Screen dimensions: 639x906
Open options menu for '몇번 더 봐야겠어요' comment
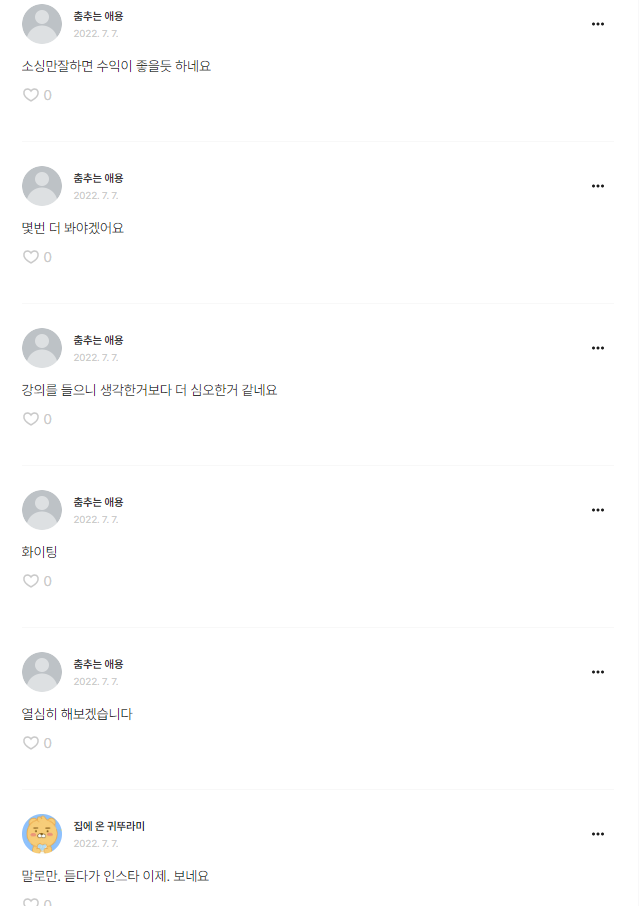[x=598, y=186]
